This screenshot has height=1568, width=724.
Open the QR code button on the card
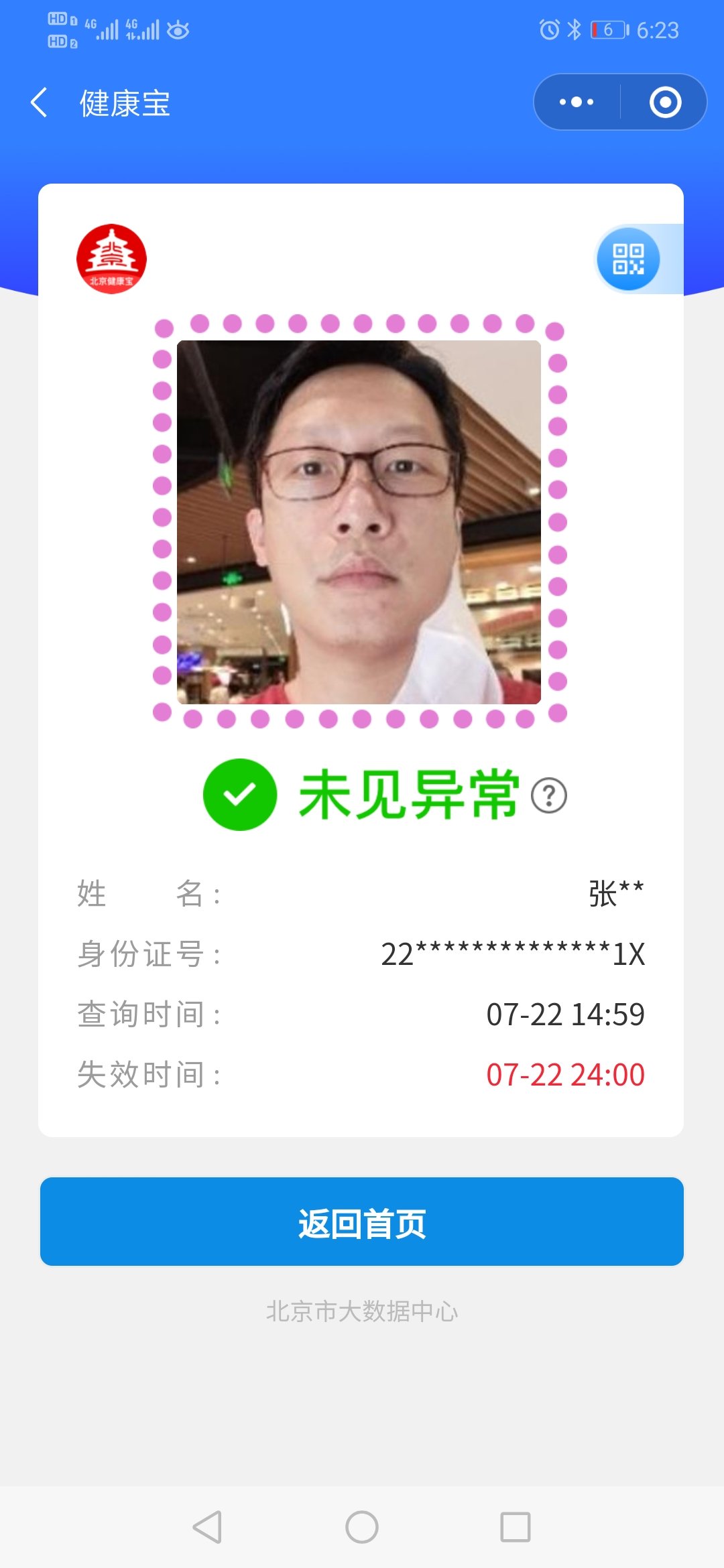point(628,259)
